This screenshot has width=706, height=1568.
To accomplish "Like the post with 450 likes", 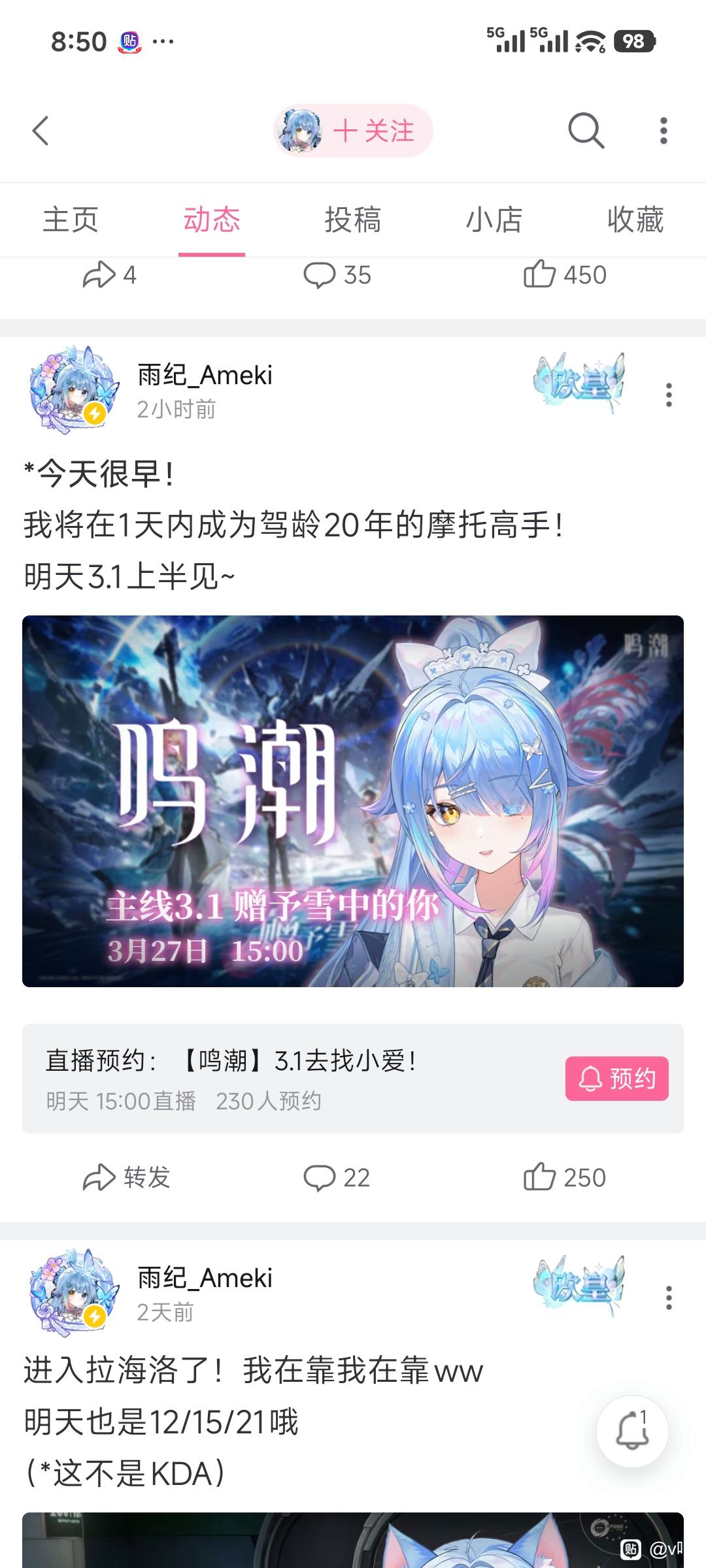I will [565, 275].
